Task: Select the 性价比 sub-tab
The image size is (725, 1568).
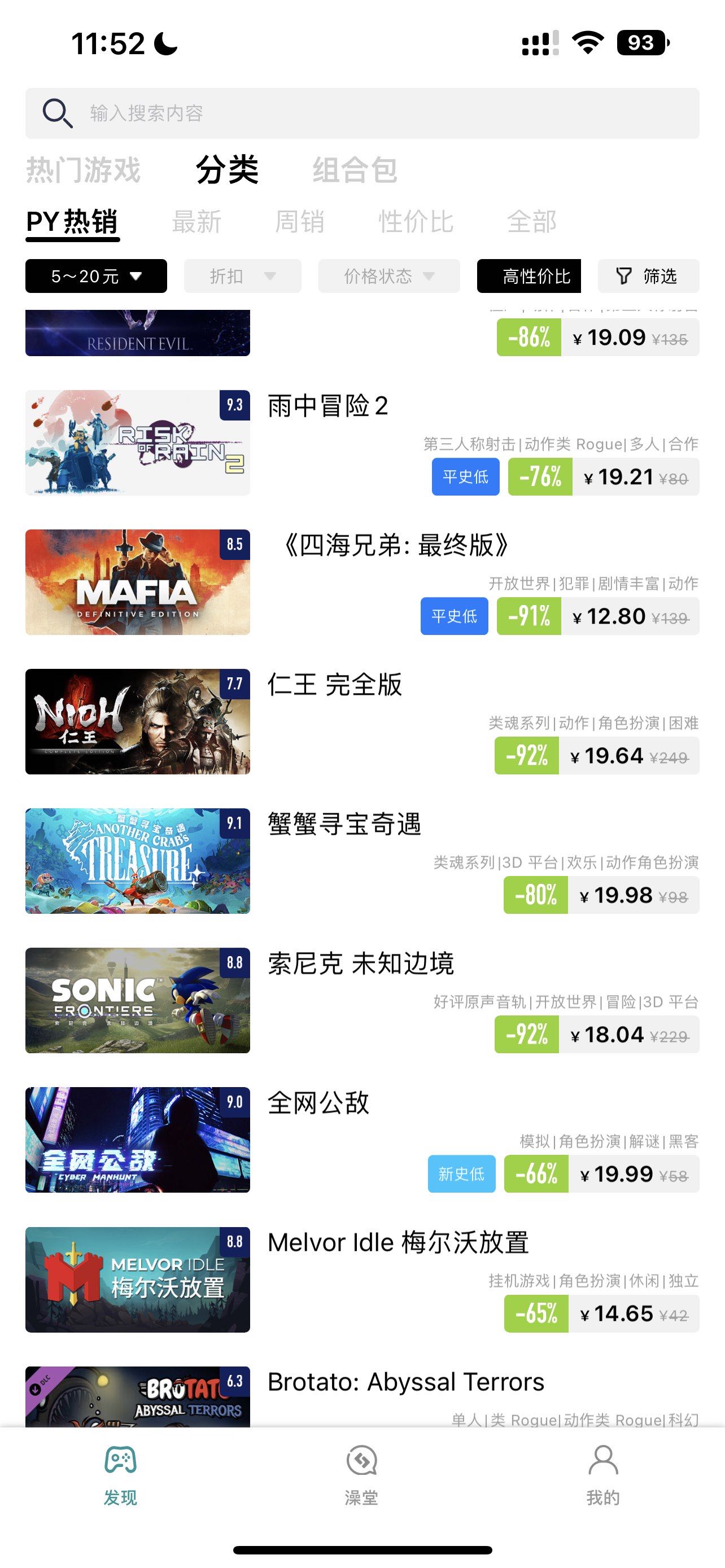Action: (416, 222)
